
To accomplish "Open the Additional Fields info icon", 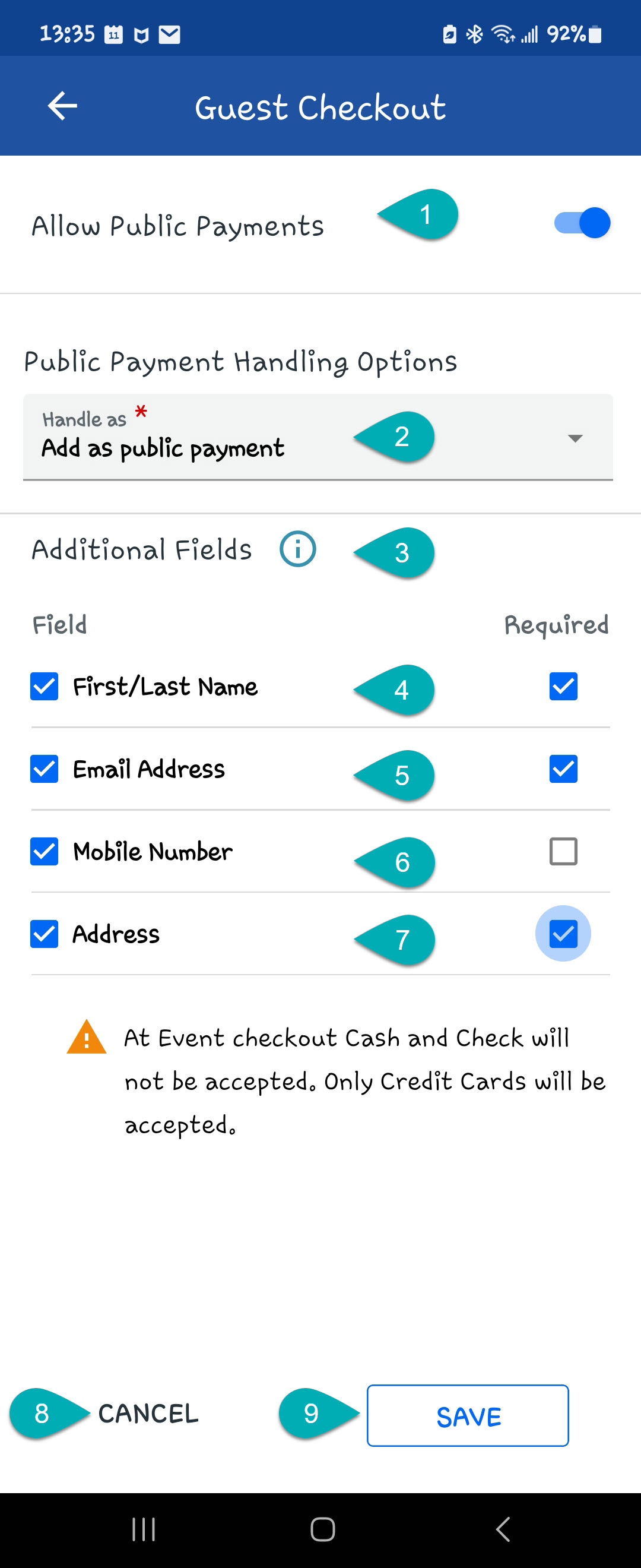I will pyautogui.click(x=297, y=548).
